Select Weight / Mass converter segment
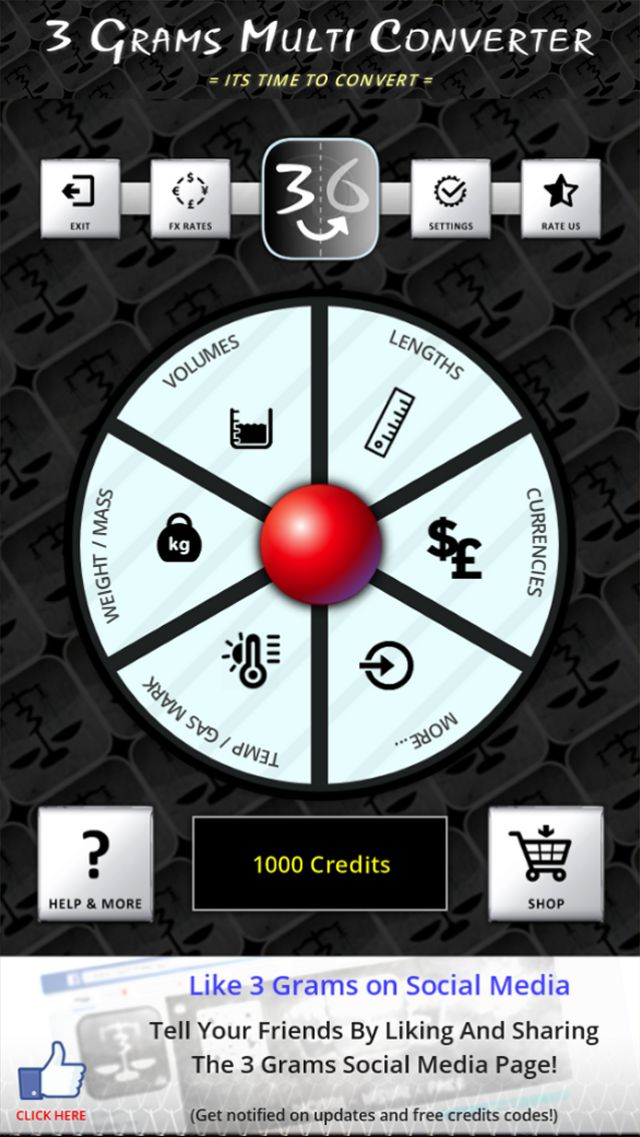This screenshot has width=640, height=1137. pyautogui.click(x=170, y=543)
